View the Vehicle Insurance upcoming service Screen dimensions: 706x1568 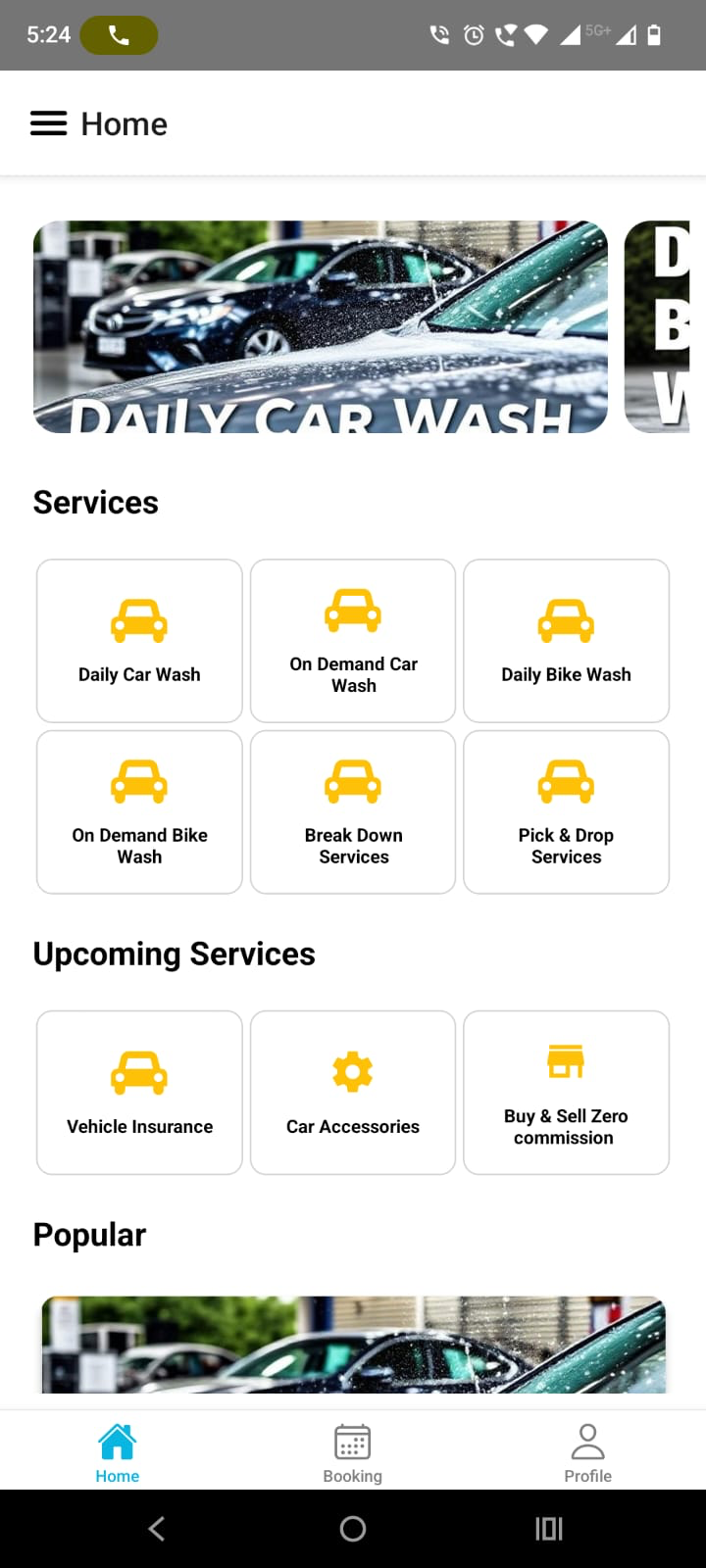pyautogui.click(x=139, y=1093)
